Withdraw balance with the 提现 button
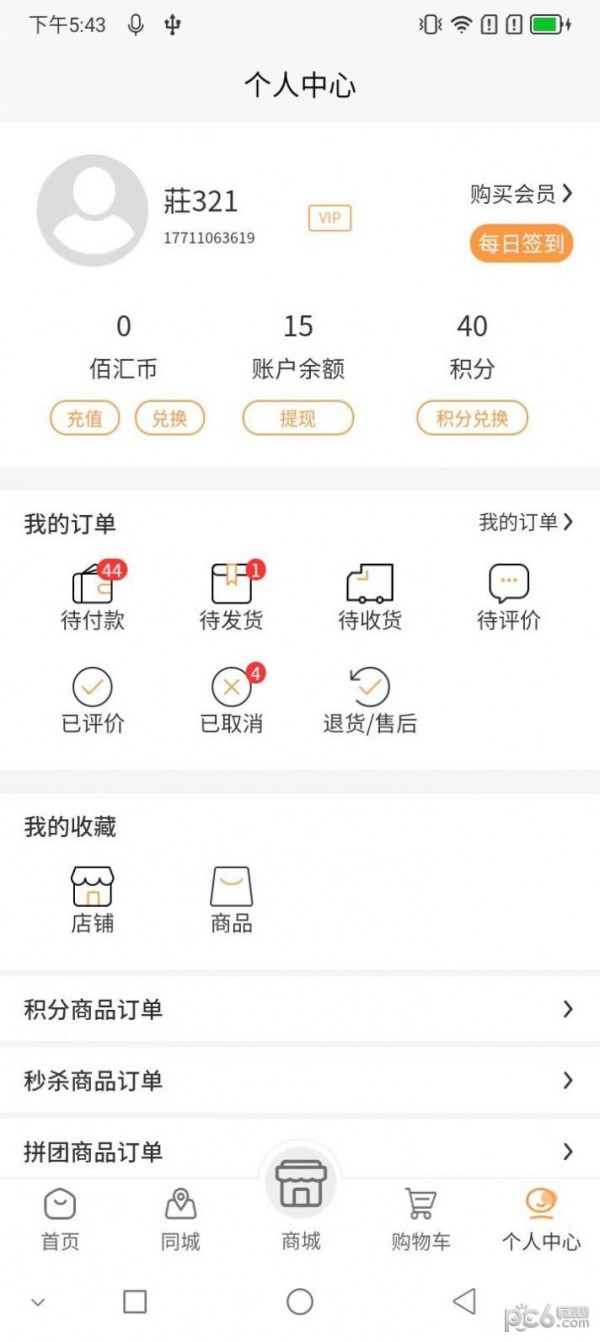 pos(298,419)
